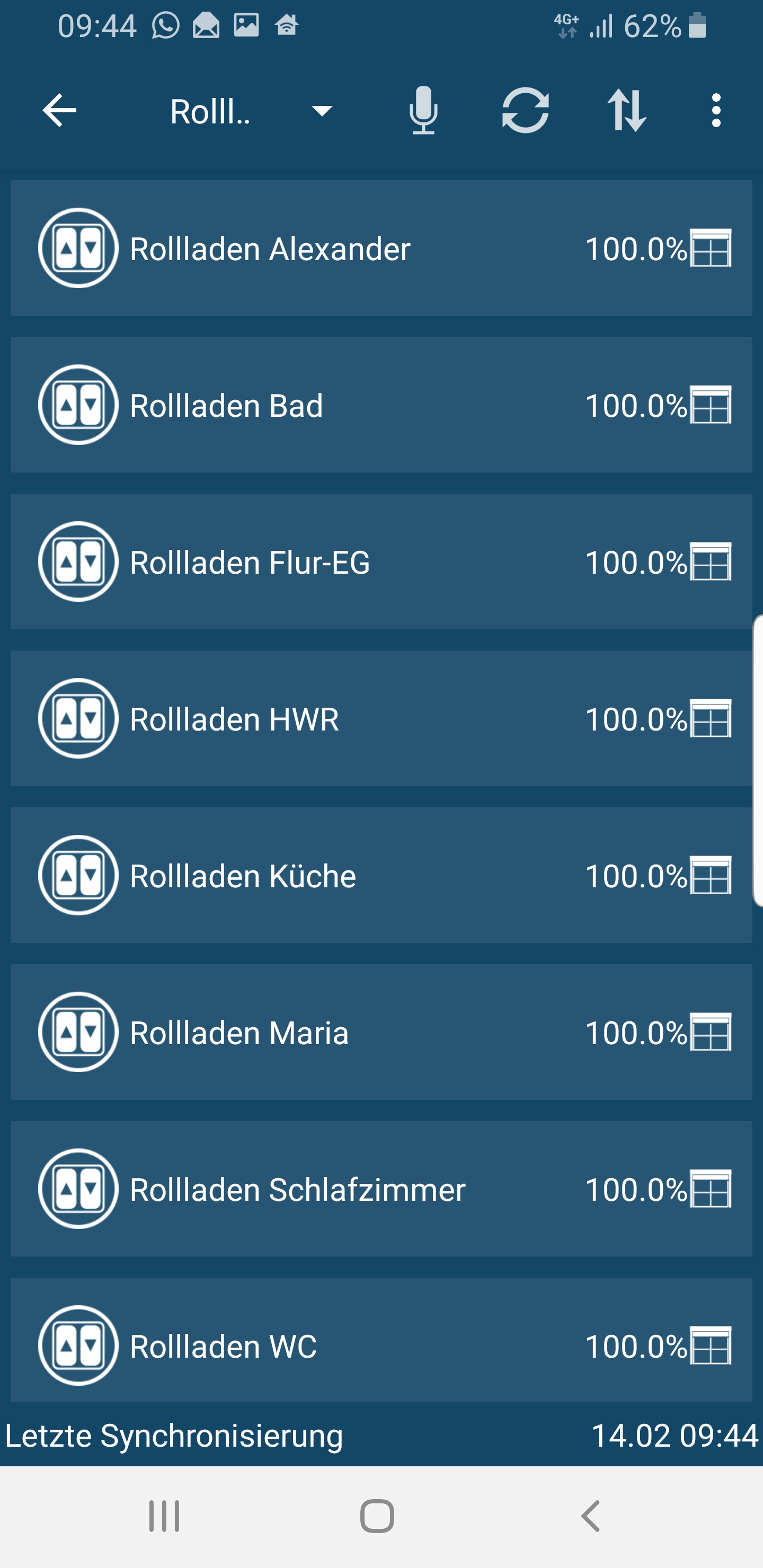The image size is (763, 1568).
Task: Open Rollladen Alexander
Action: [x=381, y=248]
